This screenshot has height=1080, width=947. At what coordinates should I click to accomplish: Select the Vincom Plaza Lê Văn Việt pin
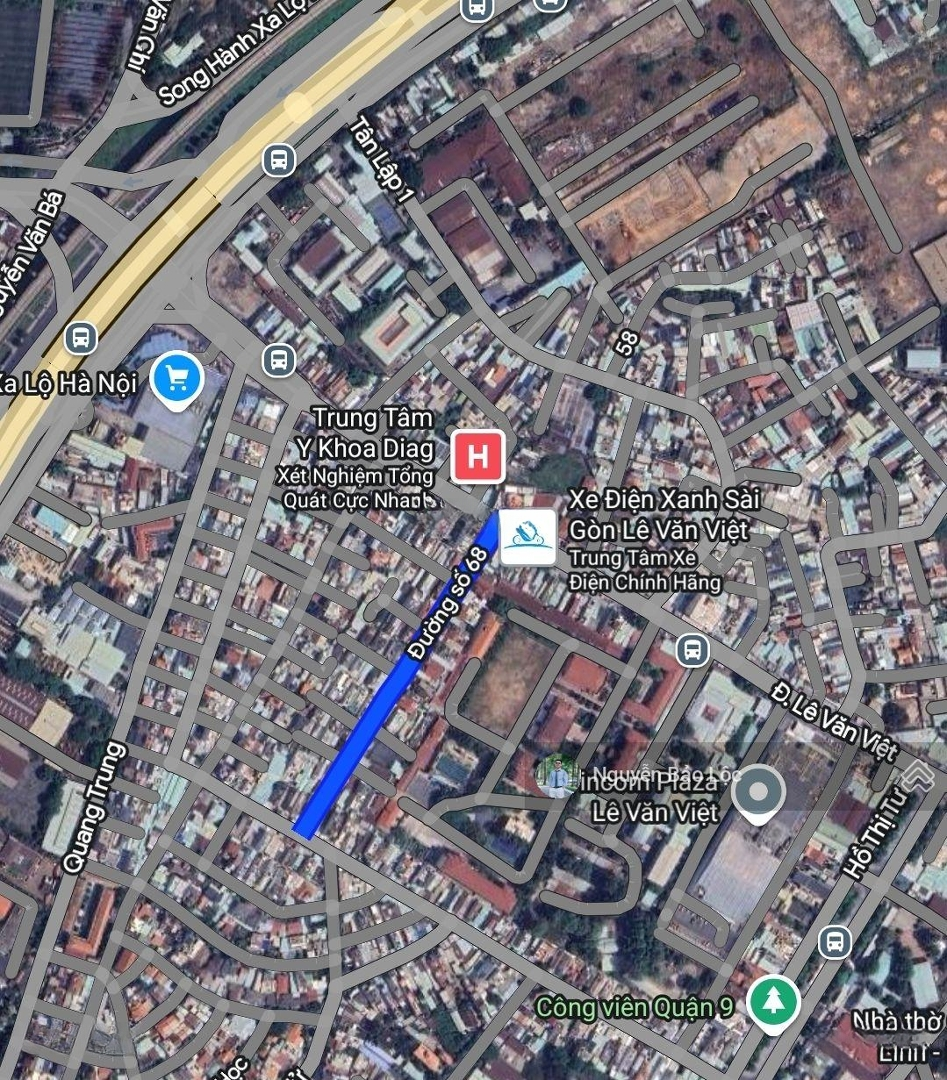759,793
